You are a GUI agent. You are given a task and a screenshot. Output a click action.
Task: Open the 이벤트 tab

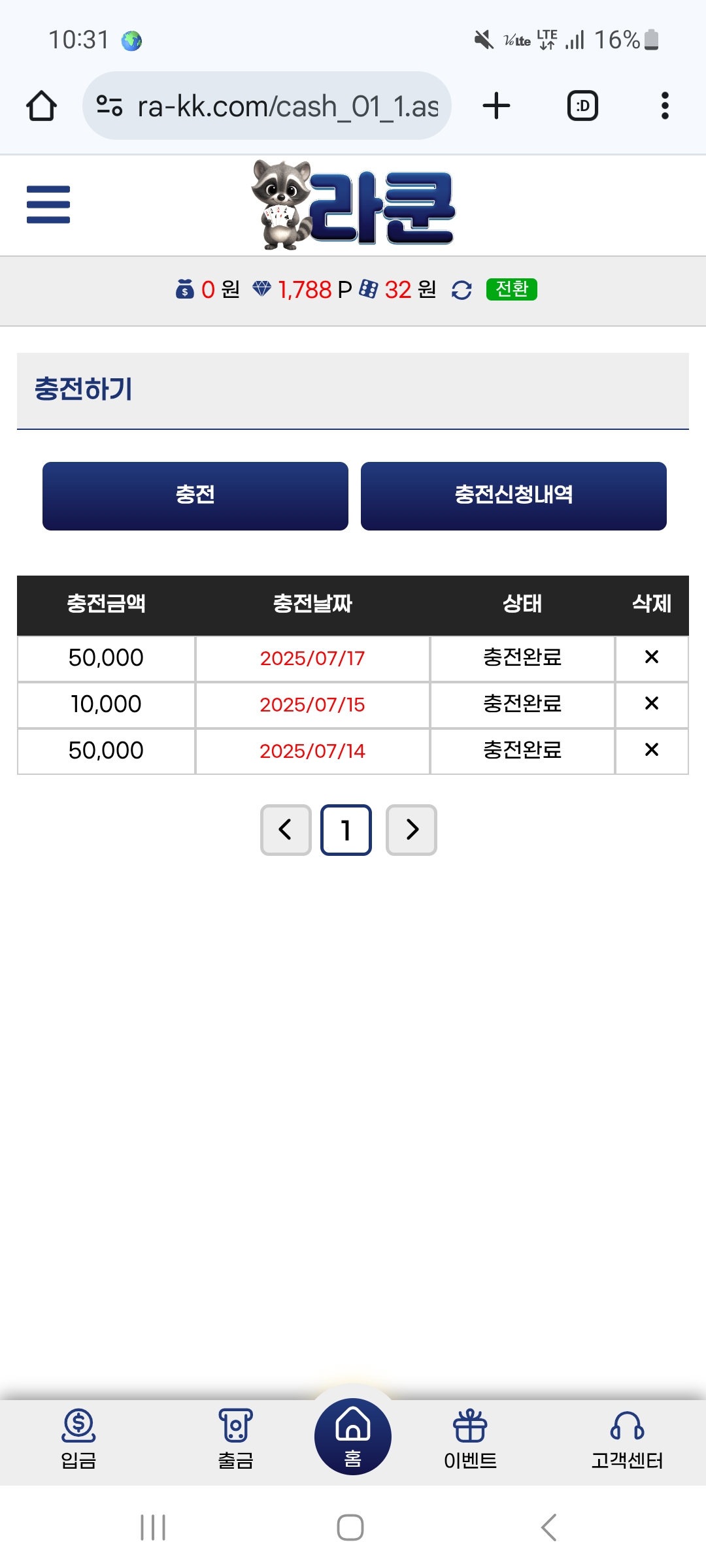[471, 1439]
